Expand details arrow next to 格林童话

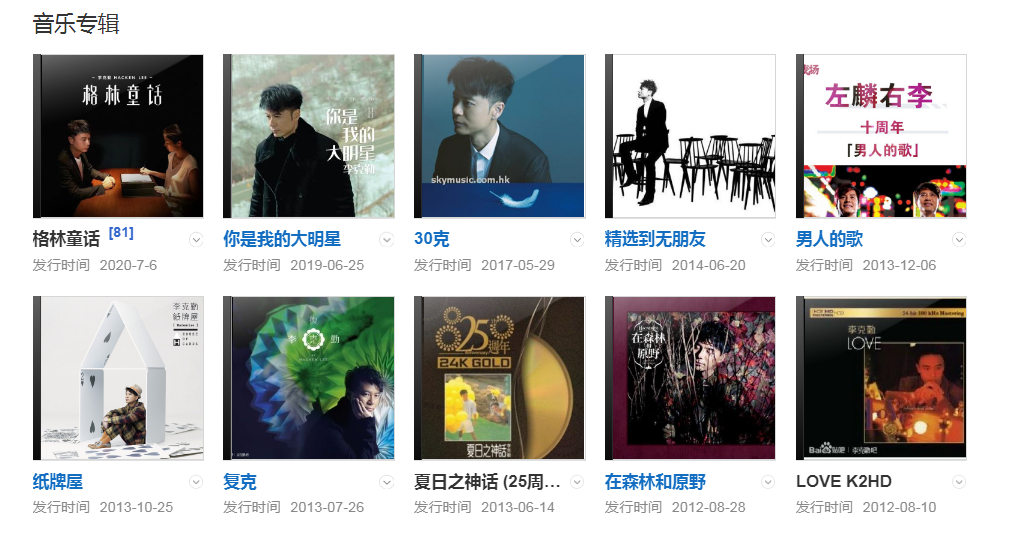[196, 240]
